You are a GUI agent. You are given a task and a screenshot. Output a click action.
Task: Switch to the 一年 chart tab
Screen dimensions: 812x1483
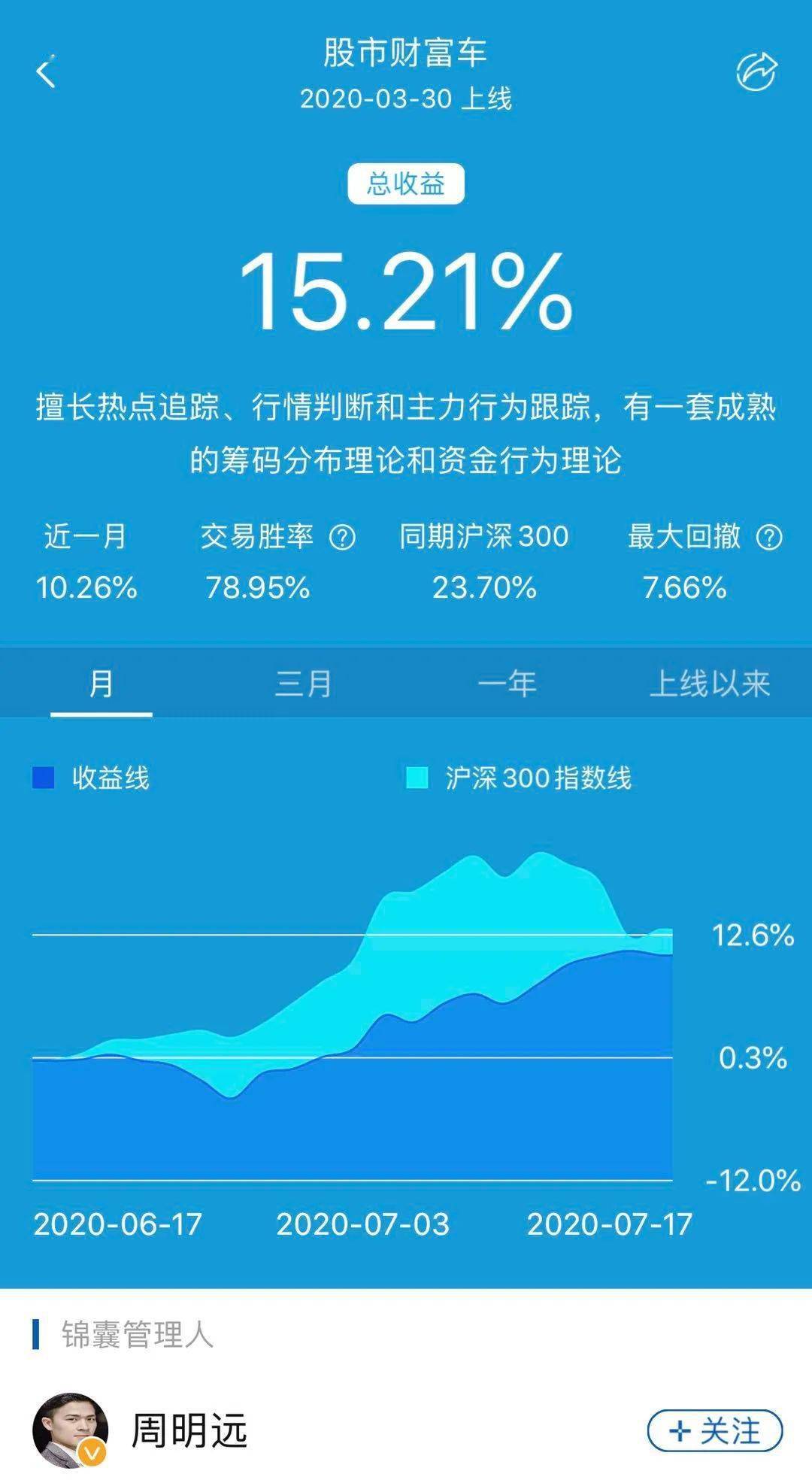tap(507, 684)
